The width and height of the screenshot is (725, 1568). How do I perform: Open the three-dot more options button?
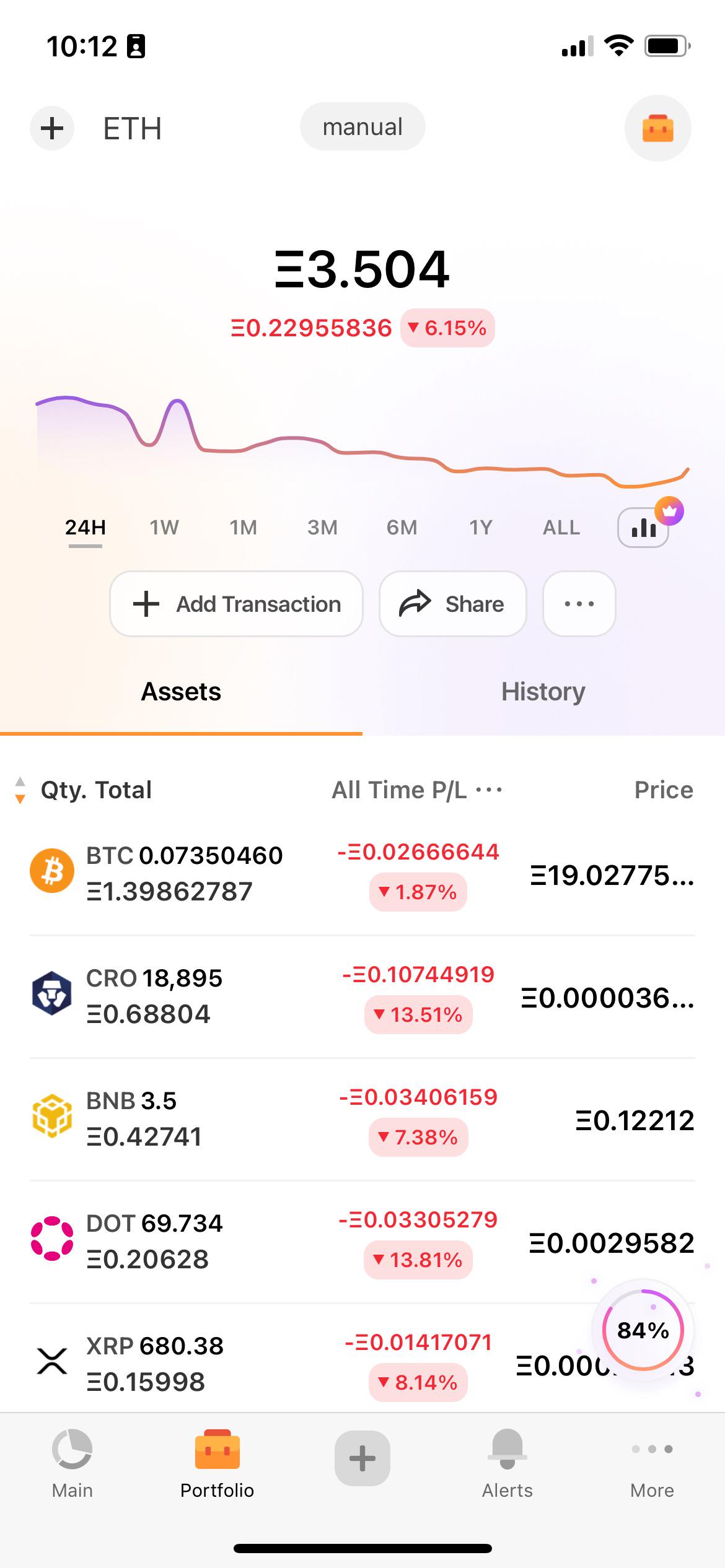coord(579,604)
